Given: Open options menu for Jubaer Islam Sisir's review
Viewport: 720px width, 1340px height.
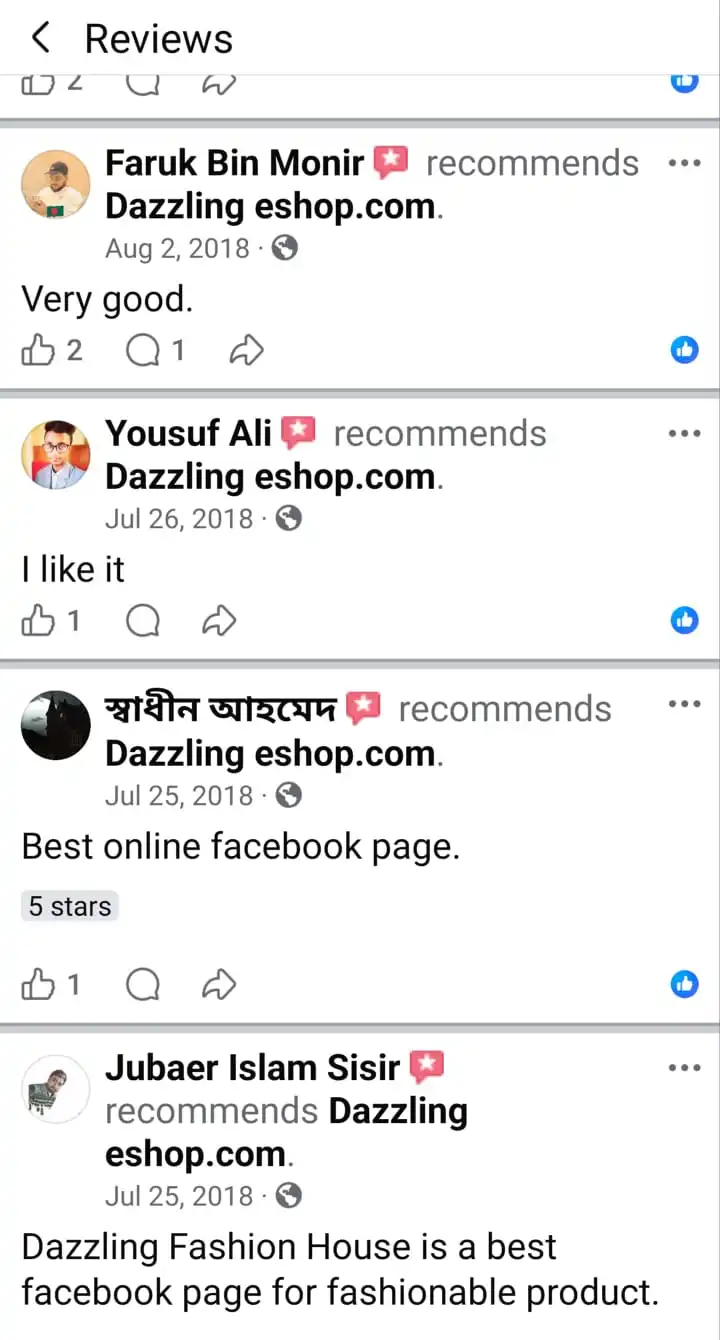Looking at the screenshot, I should tap(684, 1068).
